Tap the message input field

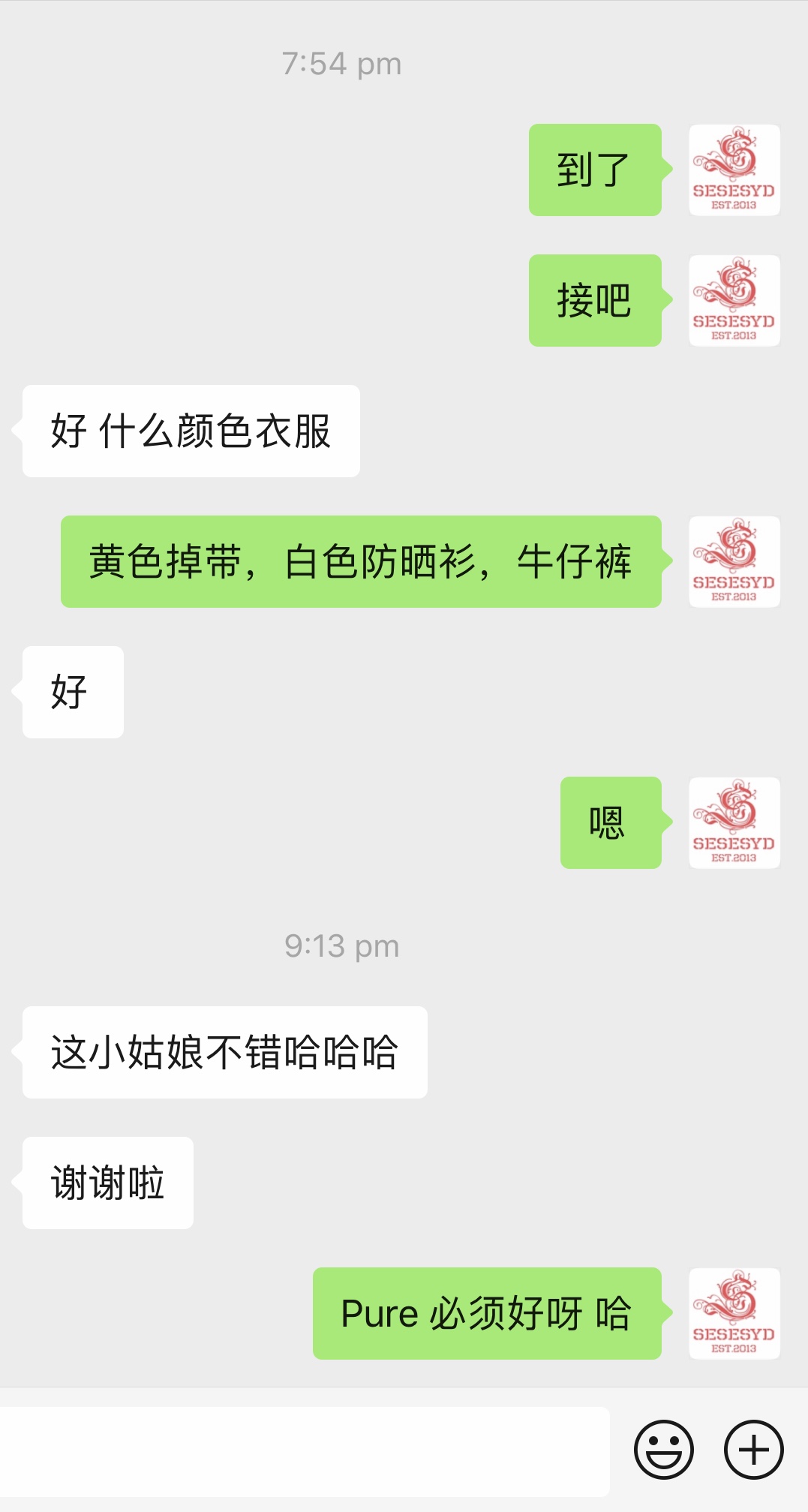[304, 1451]
